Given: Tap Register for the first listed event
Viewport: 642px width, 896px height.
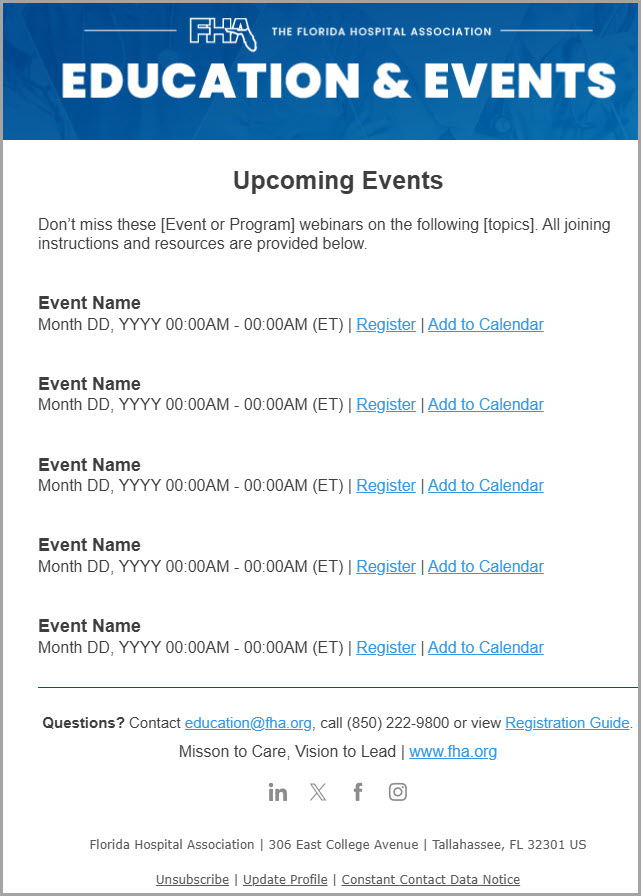Looking at the screenshot, I should tap(386, 324).
